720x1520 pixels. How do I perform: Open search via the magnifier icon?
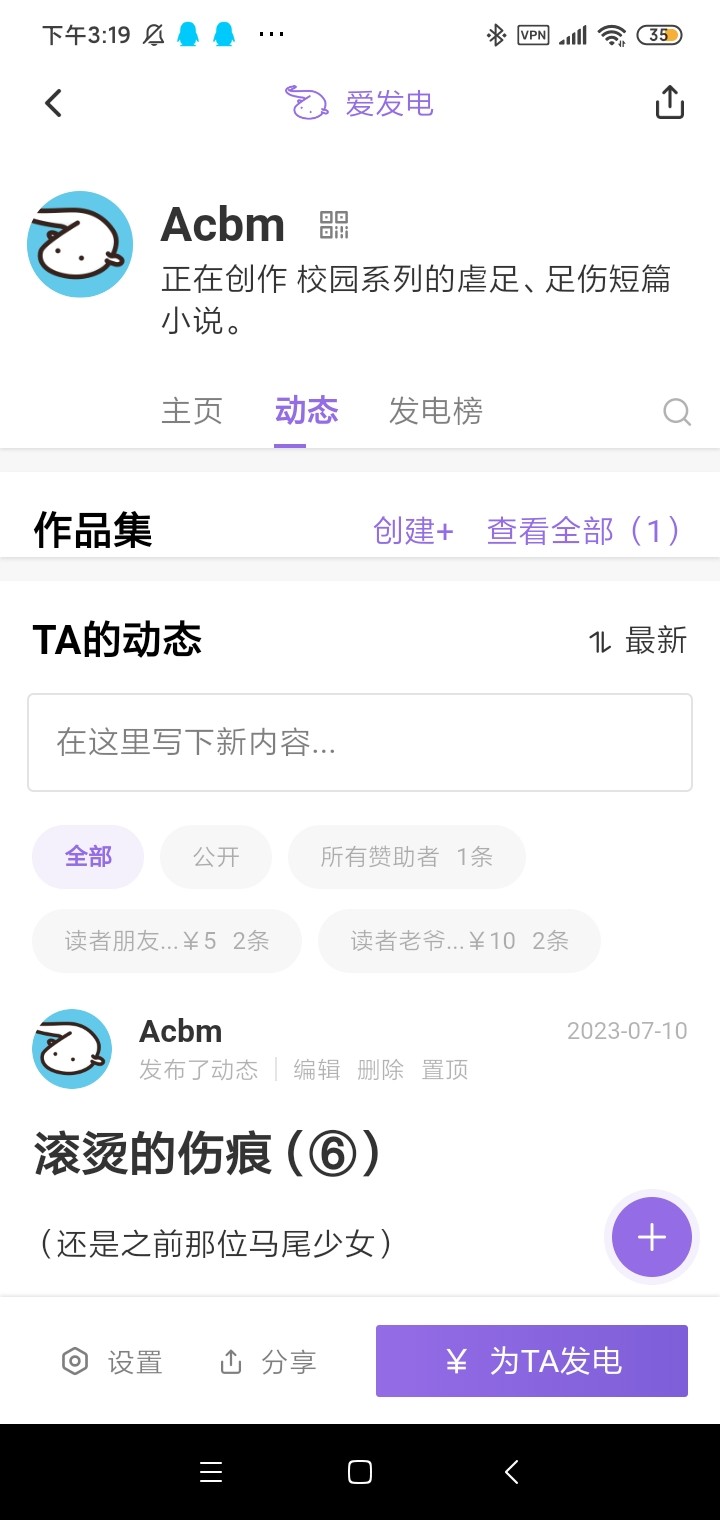pyautogui.click(x=677, y=412)
